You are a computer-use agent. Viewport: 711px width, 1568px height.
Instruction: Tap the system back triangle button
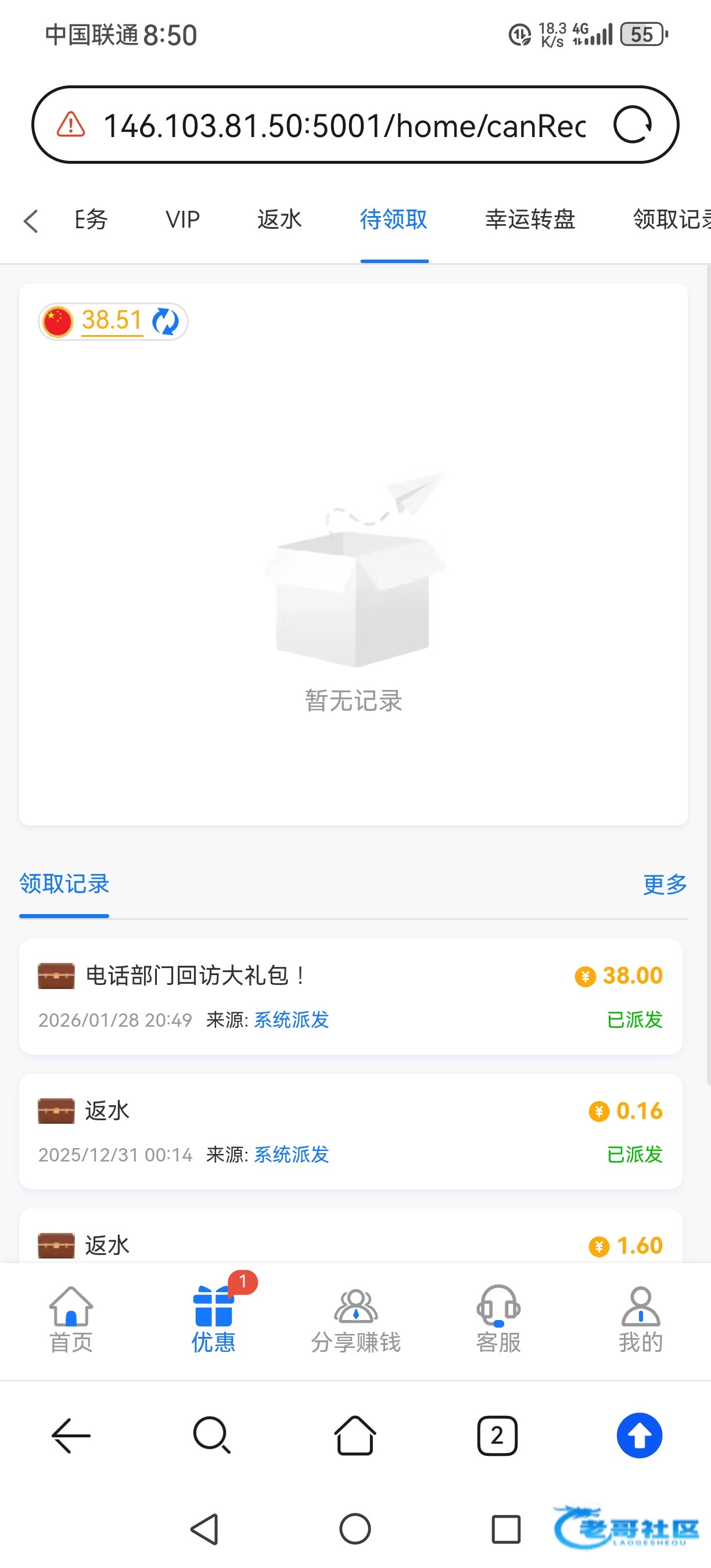click(x=205, y=1529)
